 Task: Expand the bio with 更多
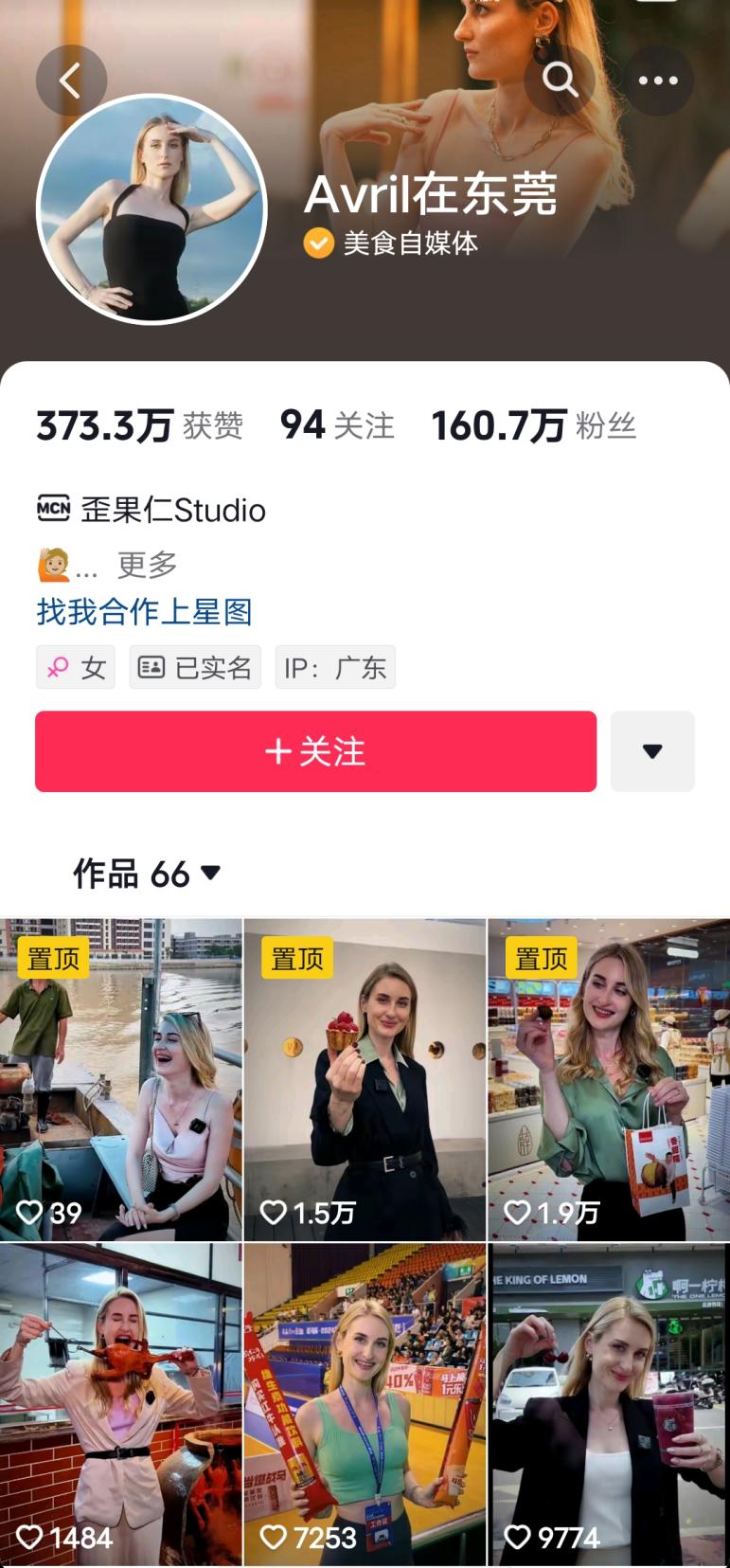coord(147,565)
